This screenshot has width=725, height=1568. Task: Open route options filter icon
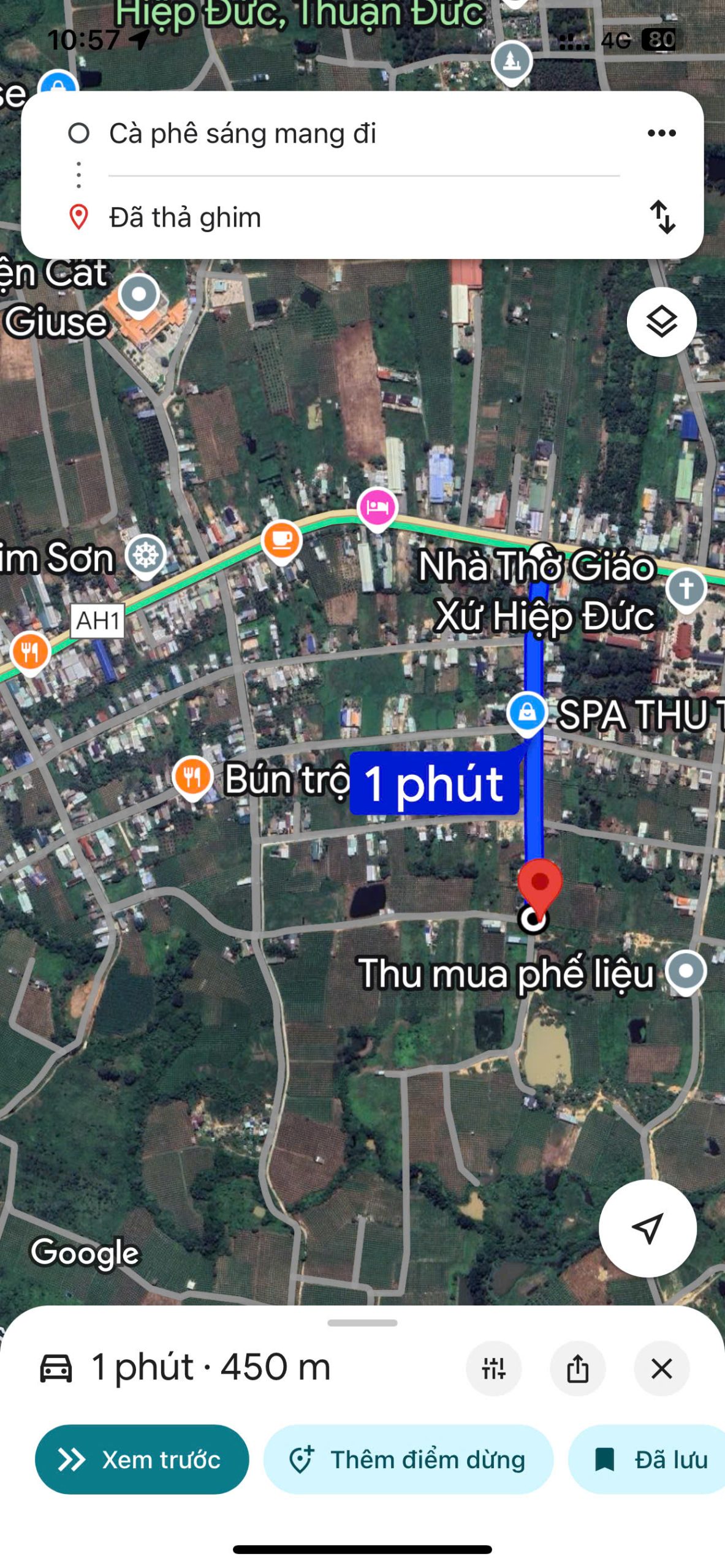pos(493,1368)
